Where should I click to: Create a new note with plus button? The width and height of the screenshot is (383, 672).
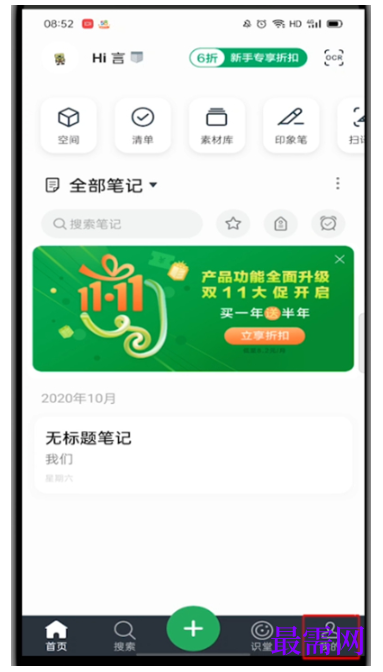pos(193,628)
